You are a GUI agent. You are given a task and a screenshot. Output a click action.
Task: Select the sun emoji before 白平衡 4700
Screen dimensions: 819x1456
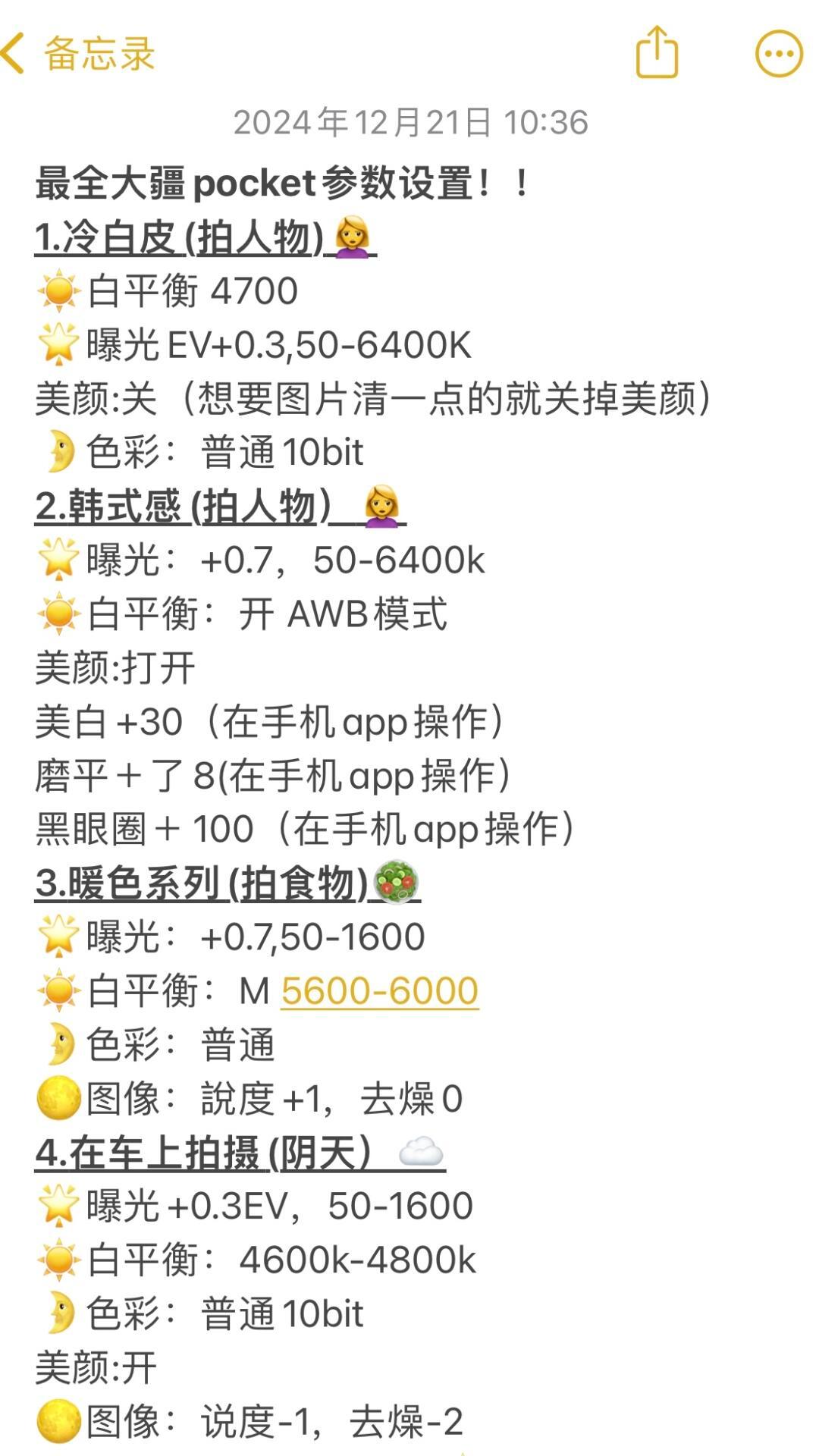pyautogui.click(x=60, y=289)
